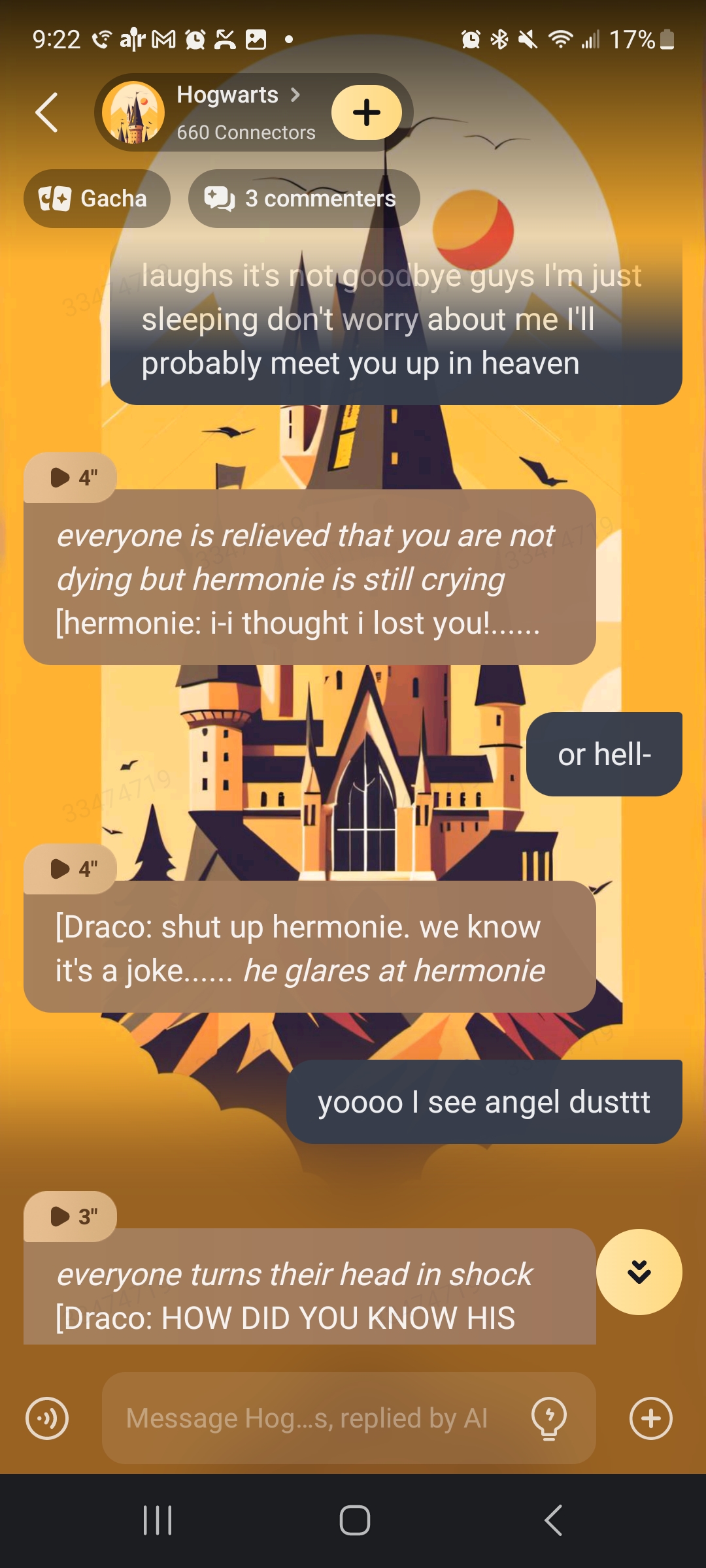706x1568 pixels.
Task: Play audio for 'Draco: shut up hermonie' message
Action: coord(71,869)
